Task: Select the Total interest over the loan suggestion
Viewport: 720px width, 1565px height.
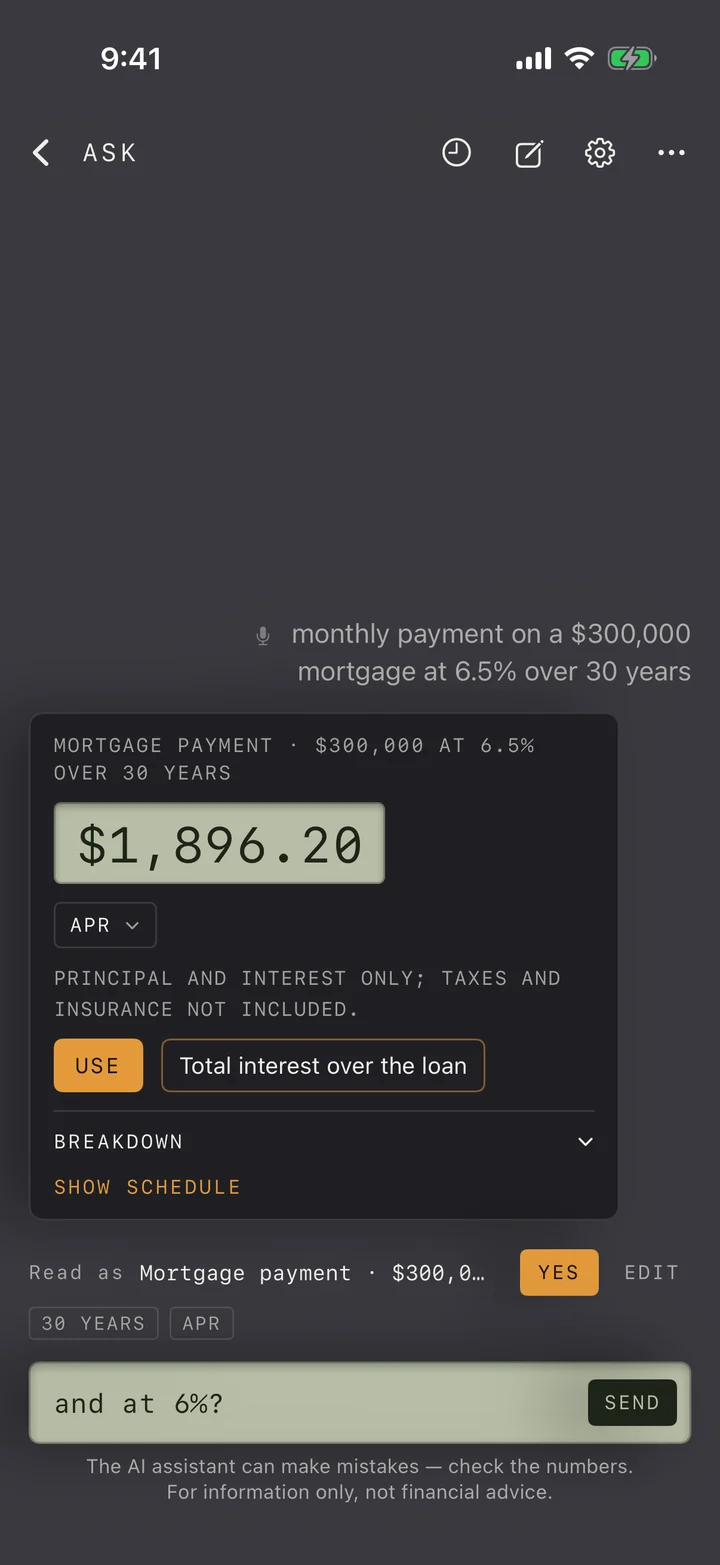Action: (x=323, y=1066)
